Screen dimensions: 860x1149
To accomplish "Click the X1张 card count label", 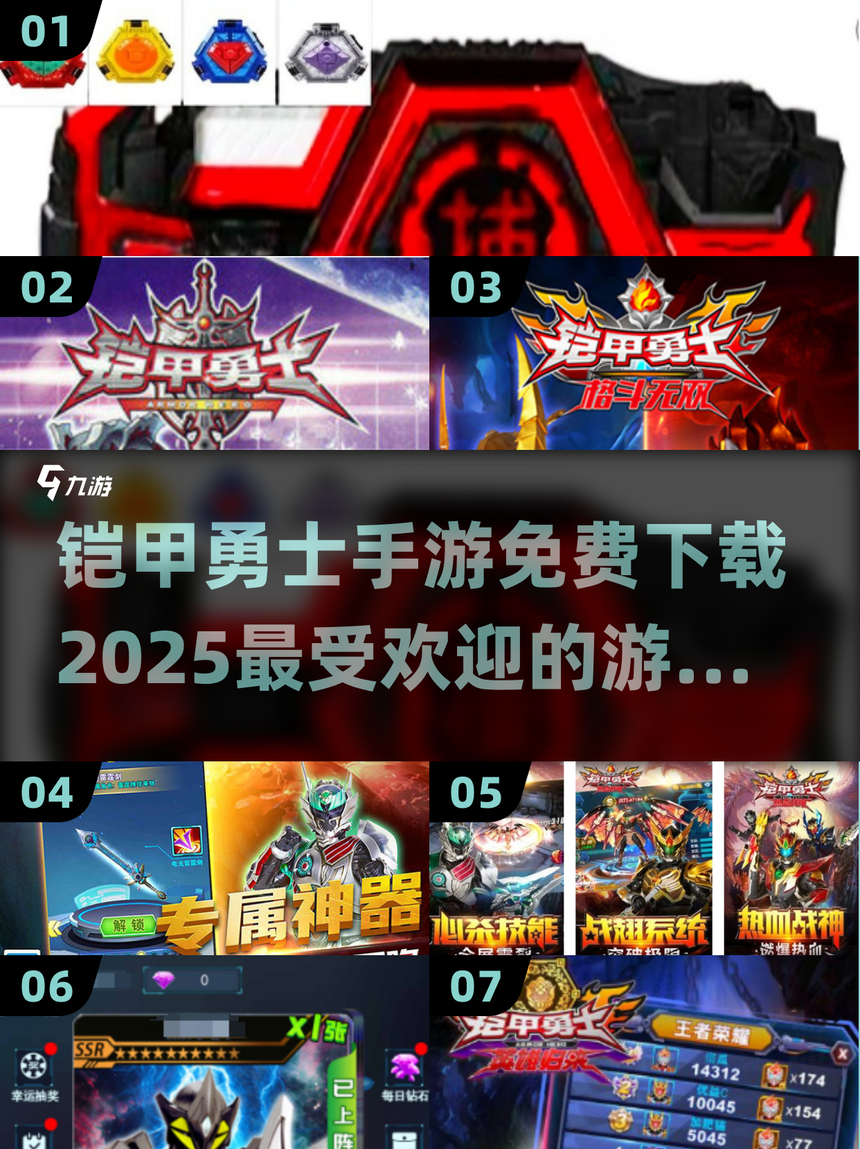I will [317, 1026].
